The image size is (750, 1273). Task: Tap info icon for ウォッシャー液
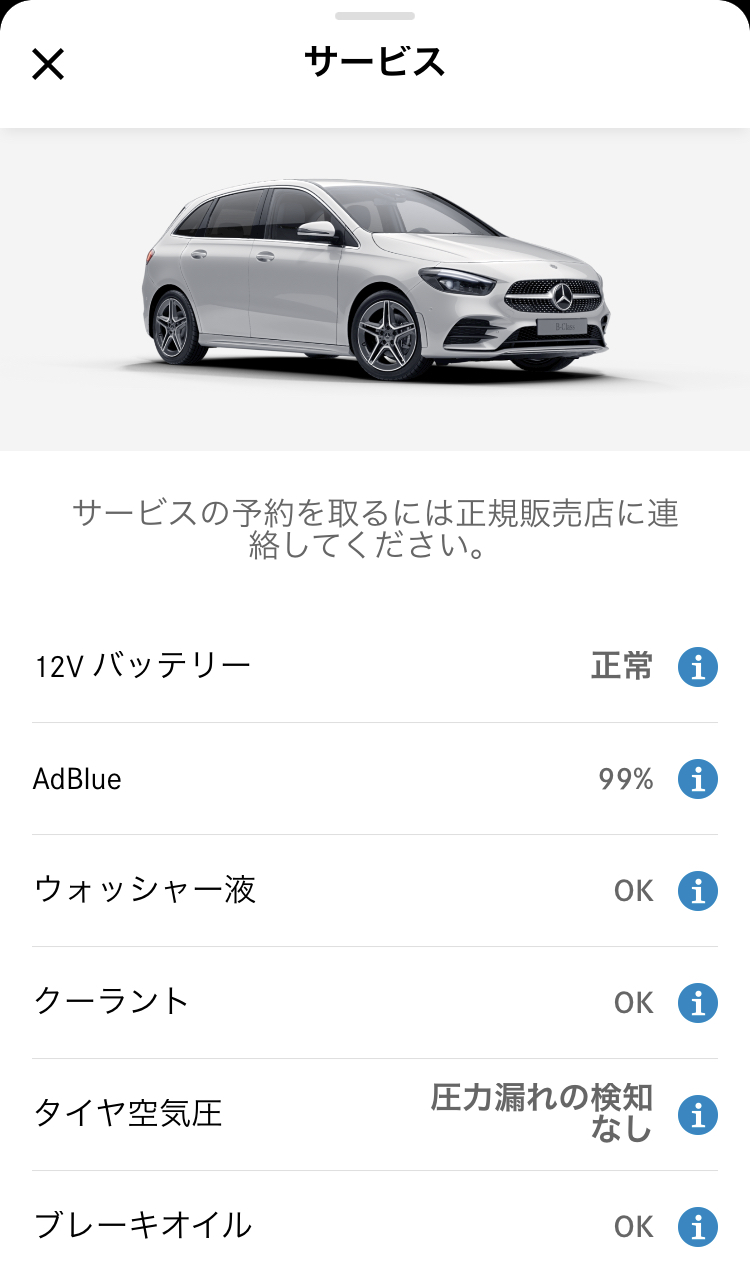click(x=698, y=891)
